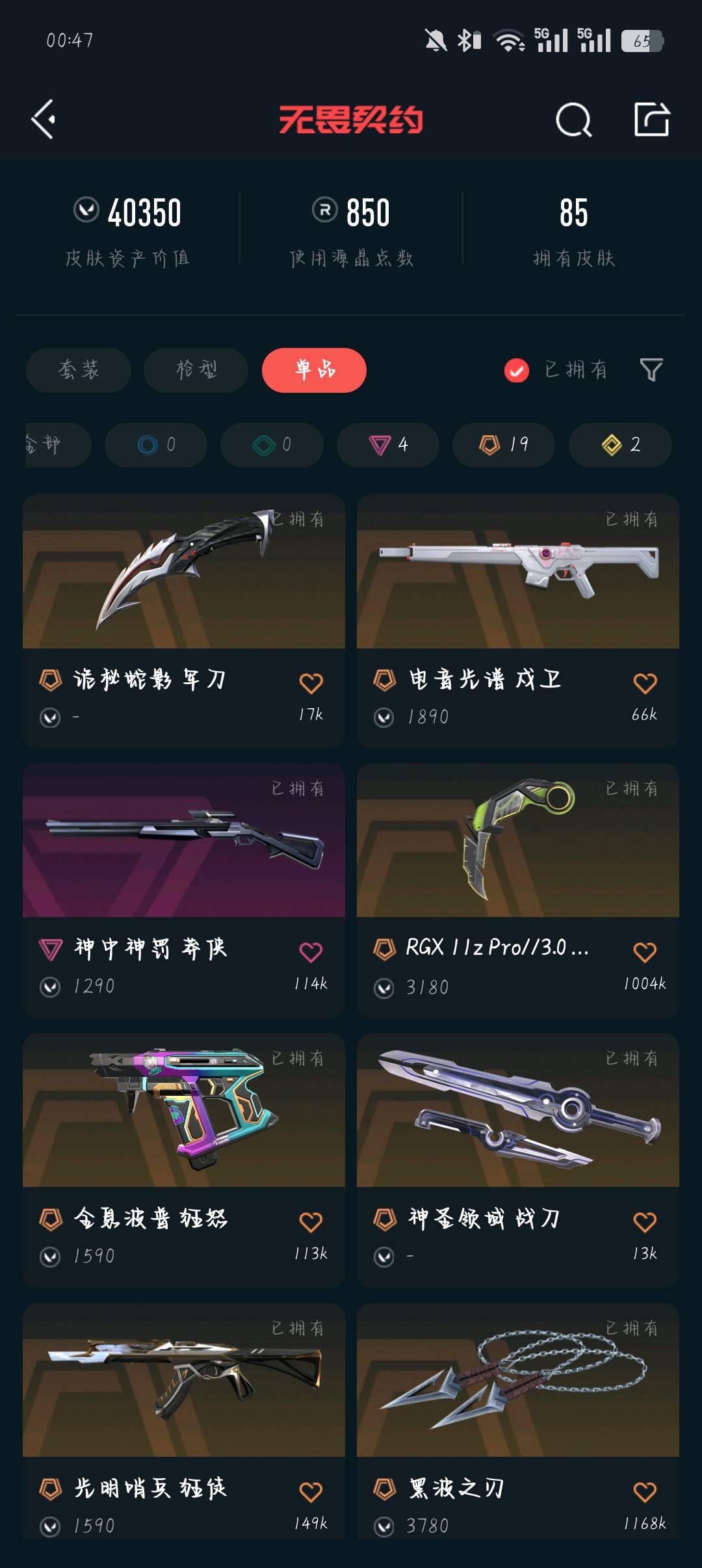
Task: Share this skin collection page
Action: 651,119
